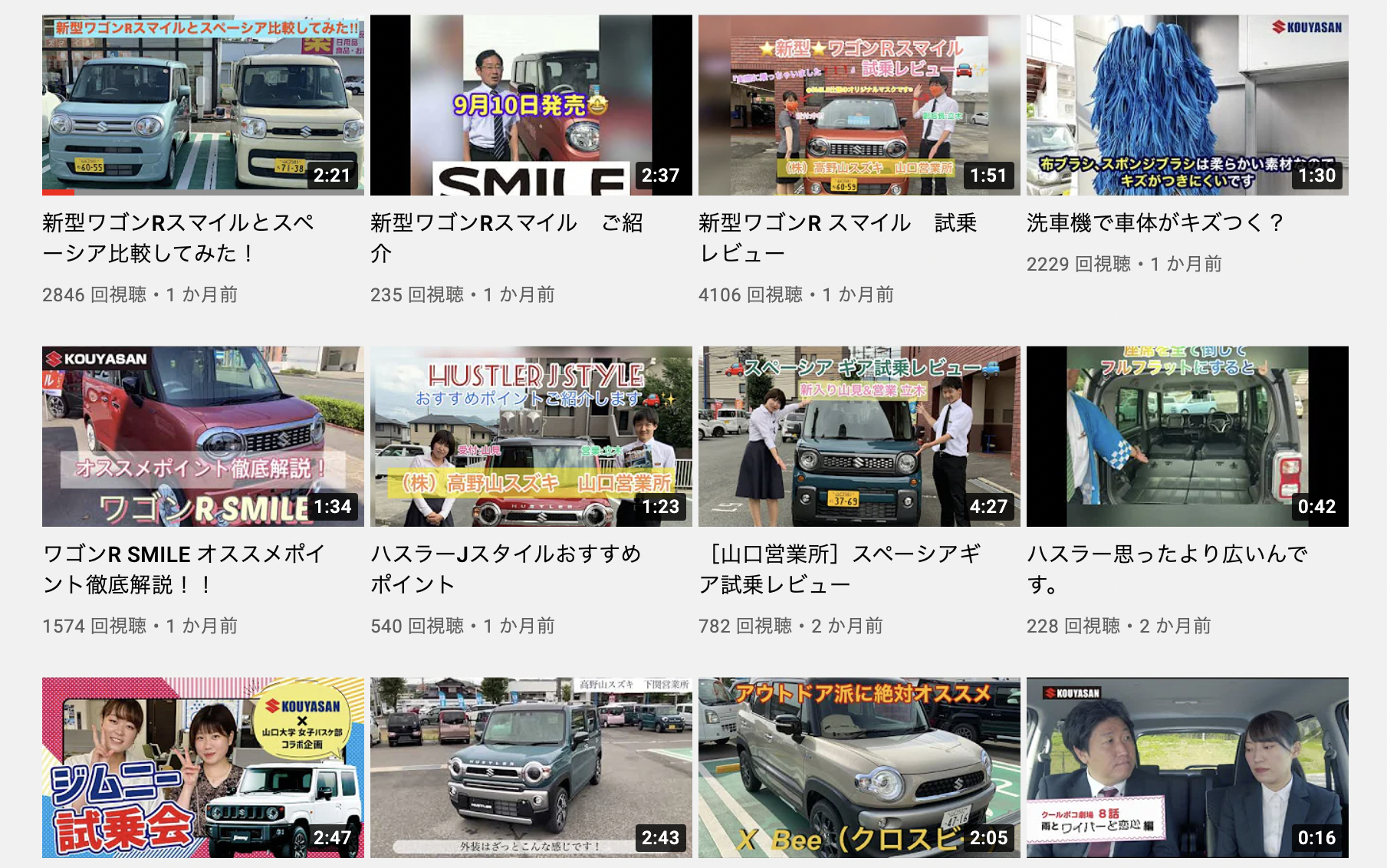1387x868 pixels.
Task: Play the 0:16 クールポコ劇場 8話 video
Action: pos(1187,767)
